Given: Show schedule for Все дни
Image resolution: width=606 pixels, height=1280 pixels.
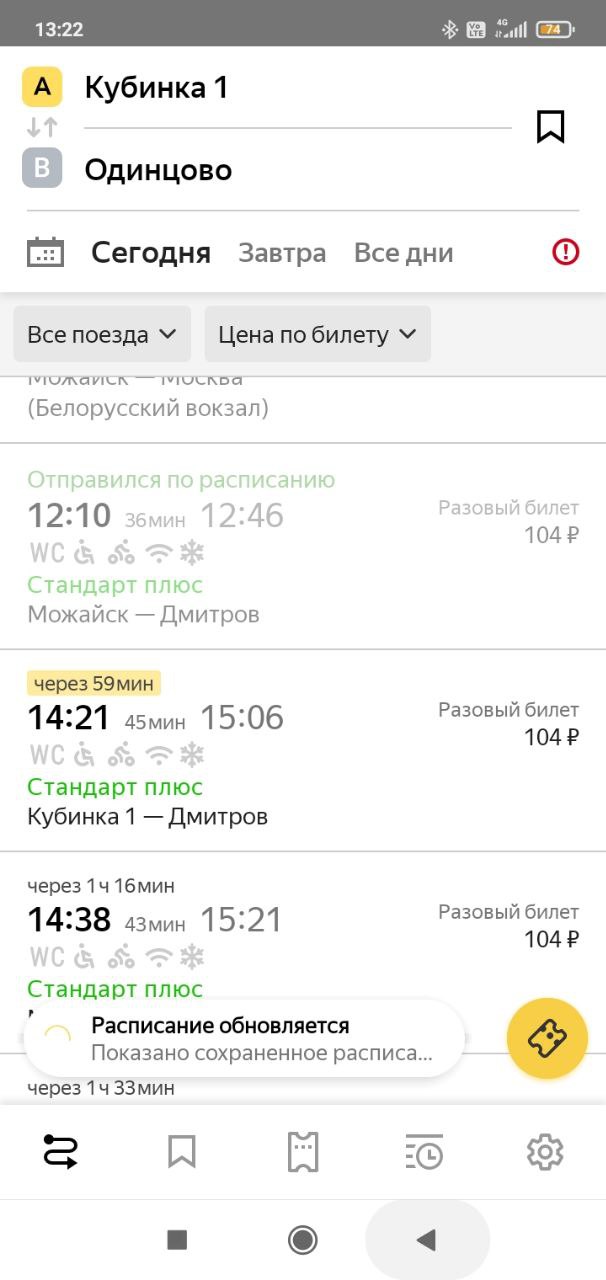Looking at the screenshot, I should [403, 253].
